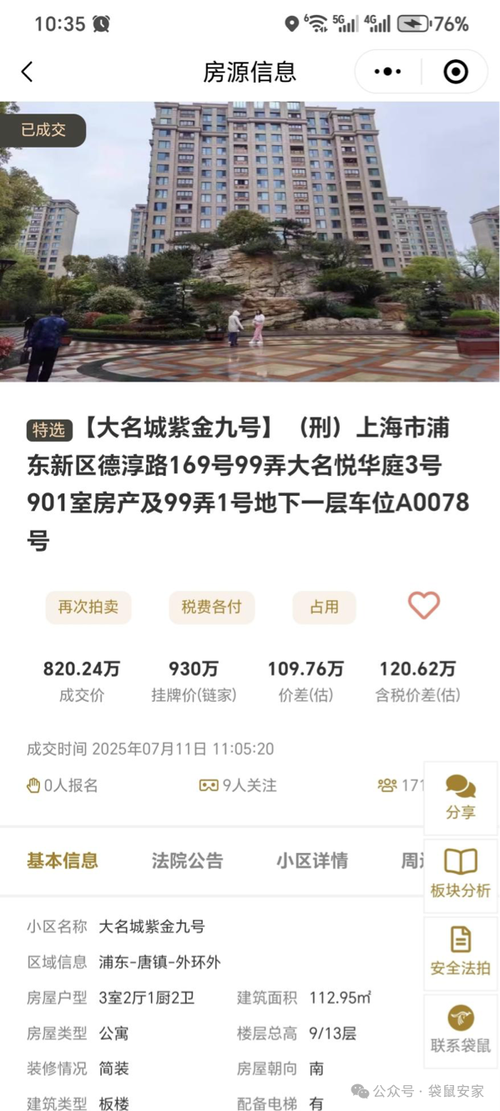Close the mini program with the circle button
The image size is (500, 1111).
[x=455, y=72]
